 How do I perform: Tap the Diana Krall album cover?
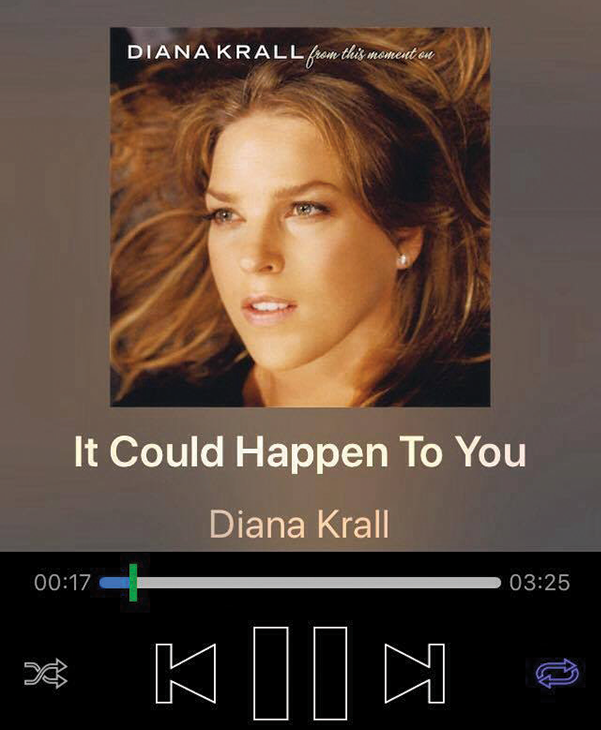pos(300,216)
